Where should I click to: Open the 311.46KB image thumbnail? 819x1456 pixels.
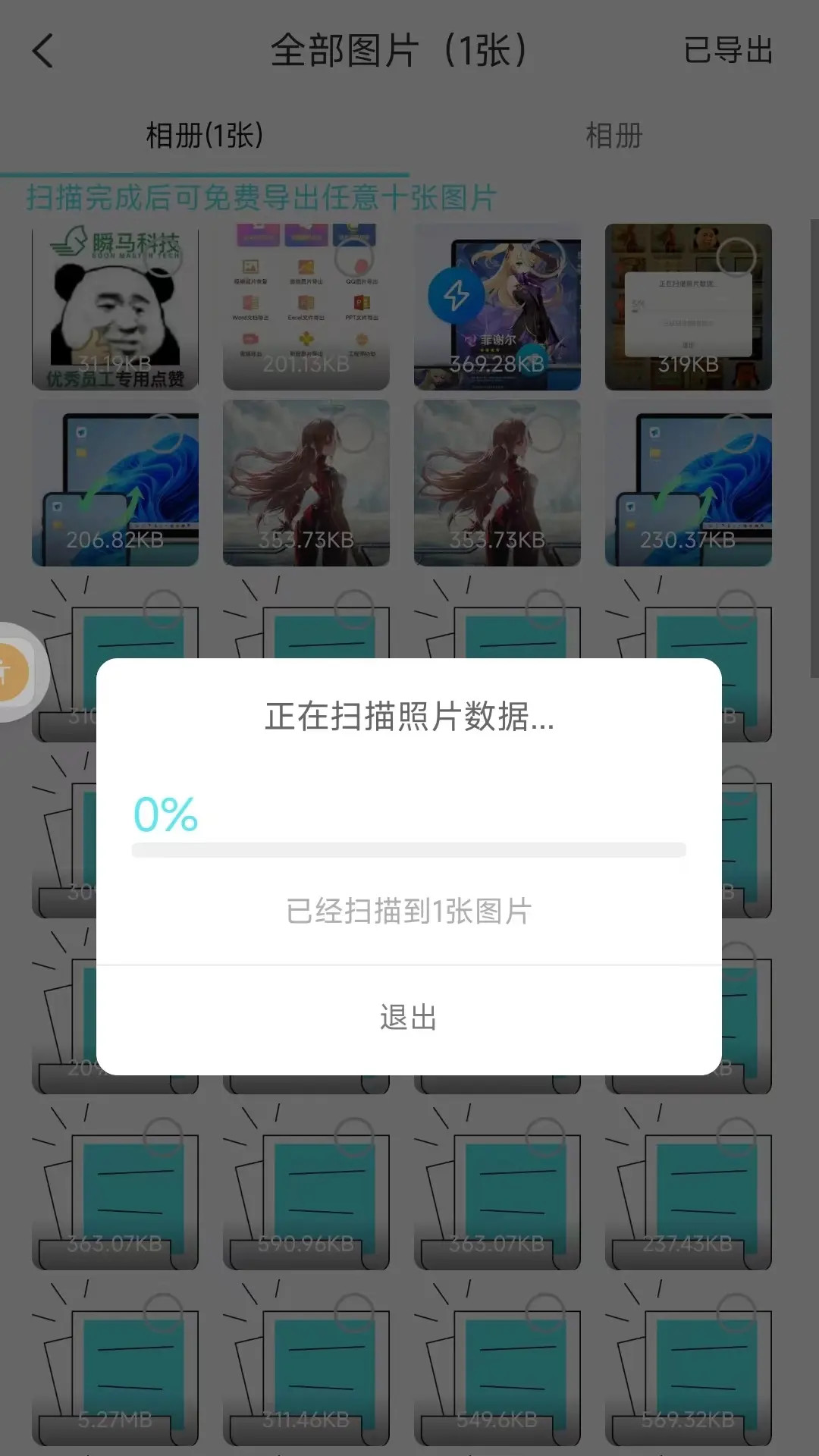click(306, 1363)
